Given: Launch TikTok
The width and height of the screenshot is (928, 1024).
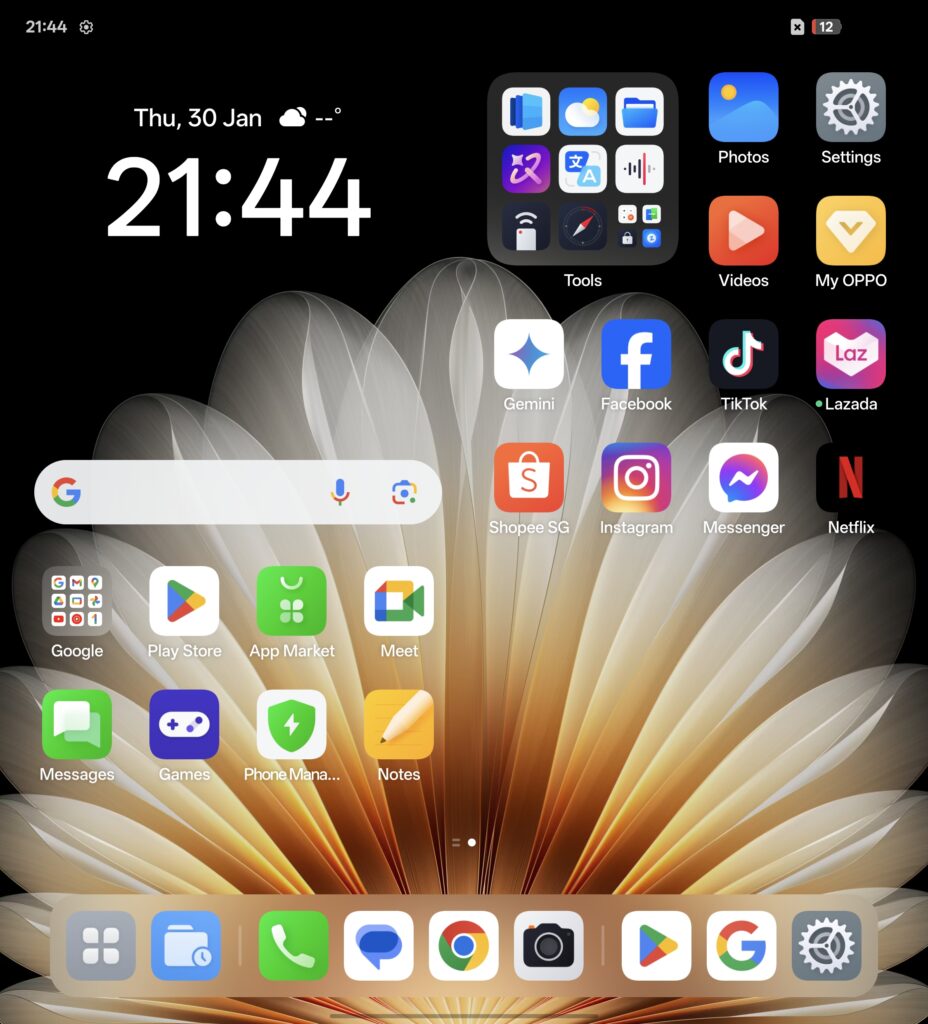Looking at the screenshot, I should 743,355.
